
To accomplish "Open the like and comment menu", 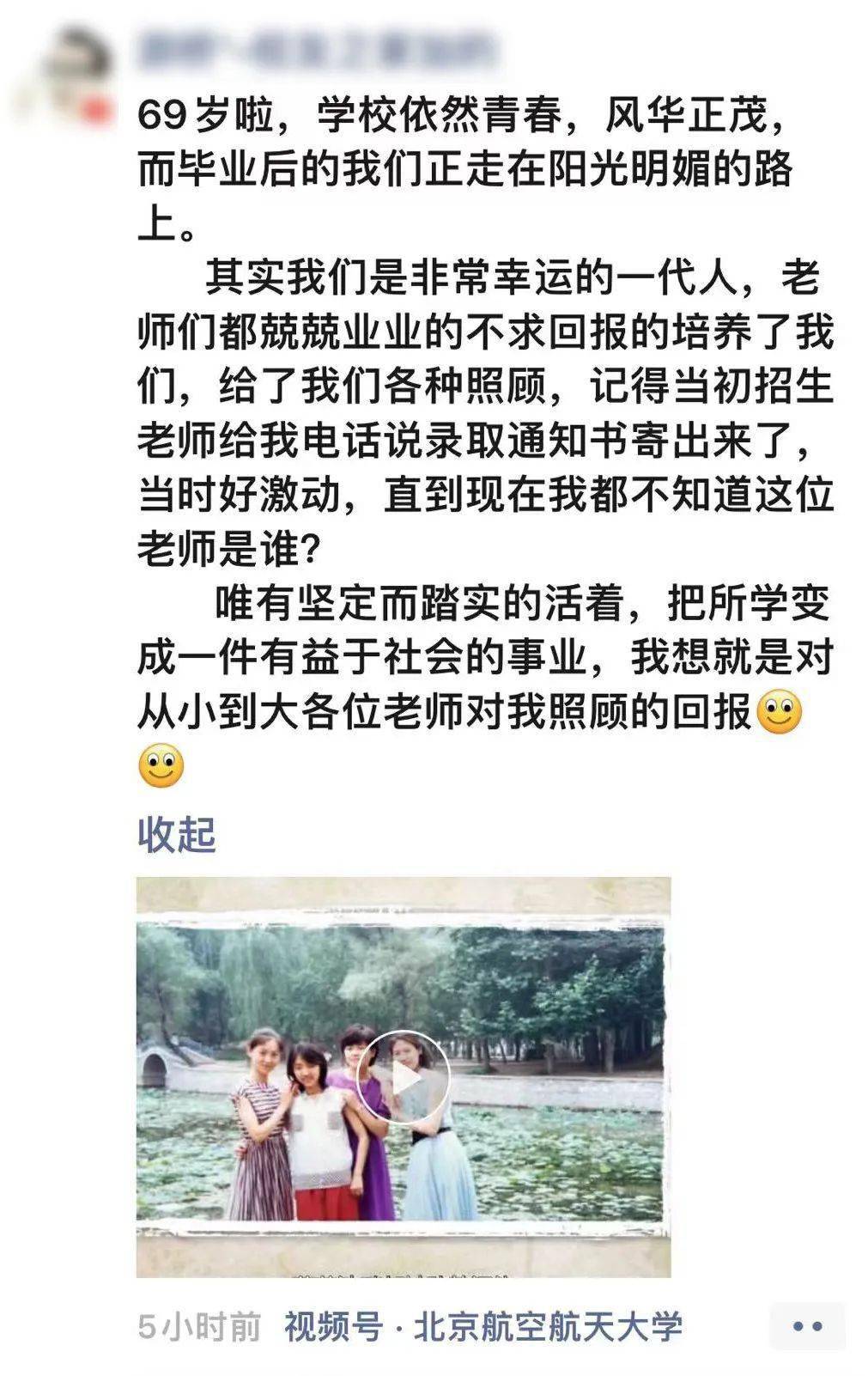I will (807, 1327).
